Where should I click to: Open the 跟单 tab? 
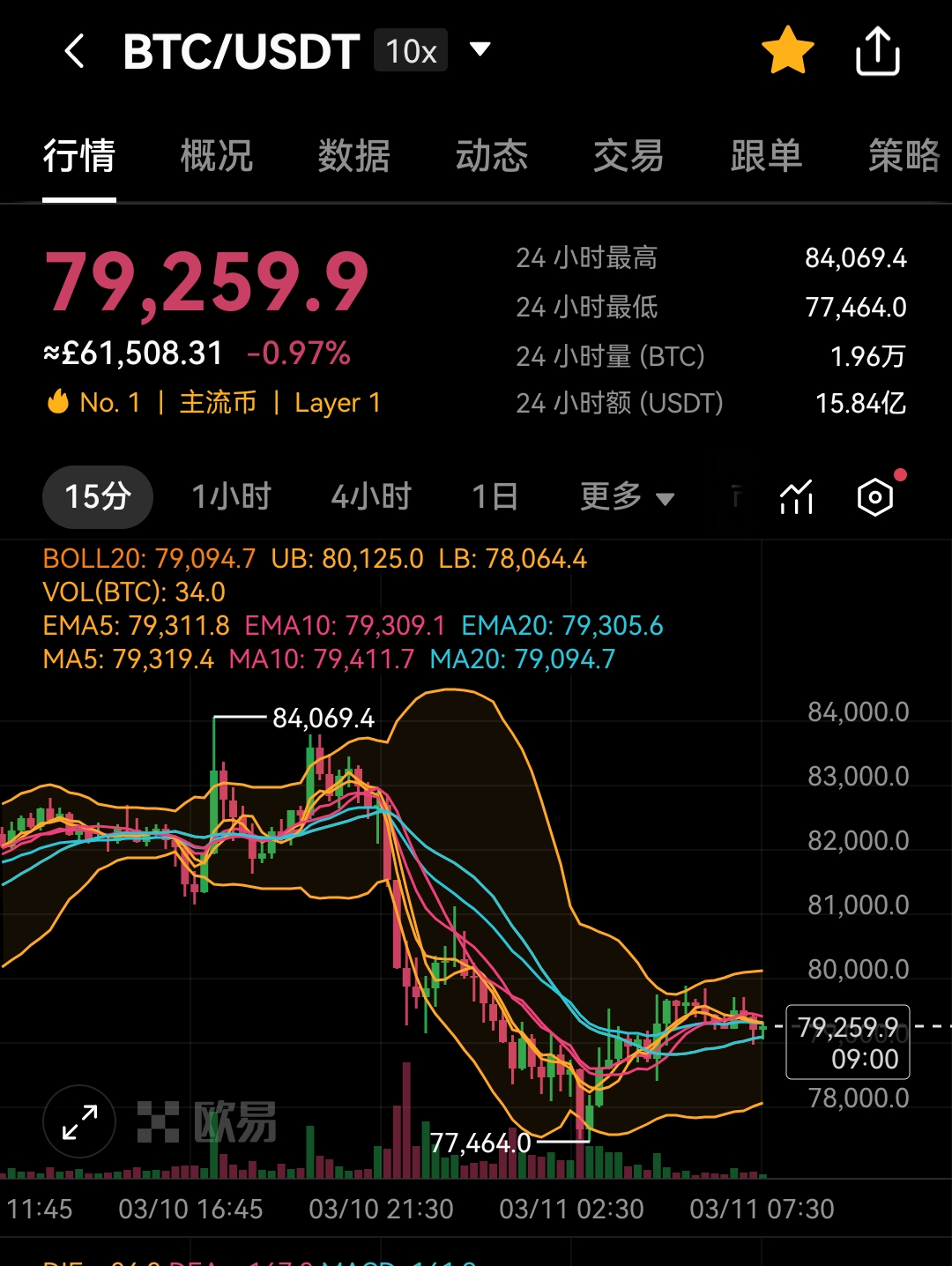coord(763,156)
